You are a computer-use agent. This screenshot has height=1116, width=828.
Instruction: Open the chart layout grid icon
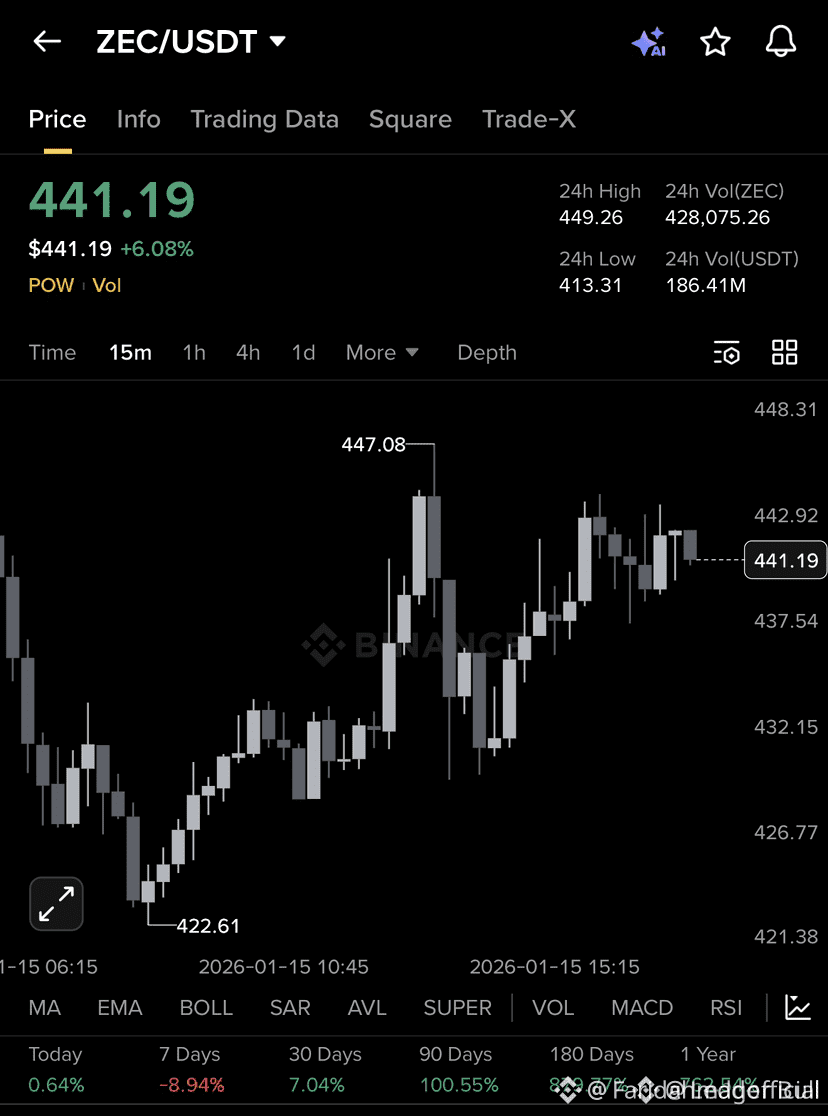(785, 352)
